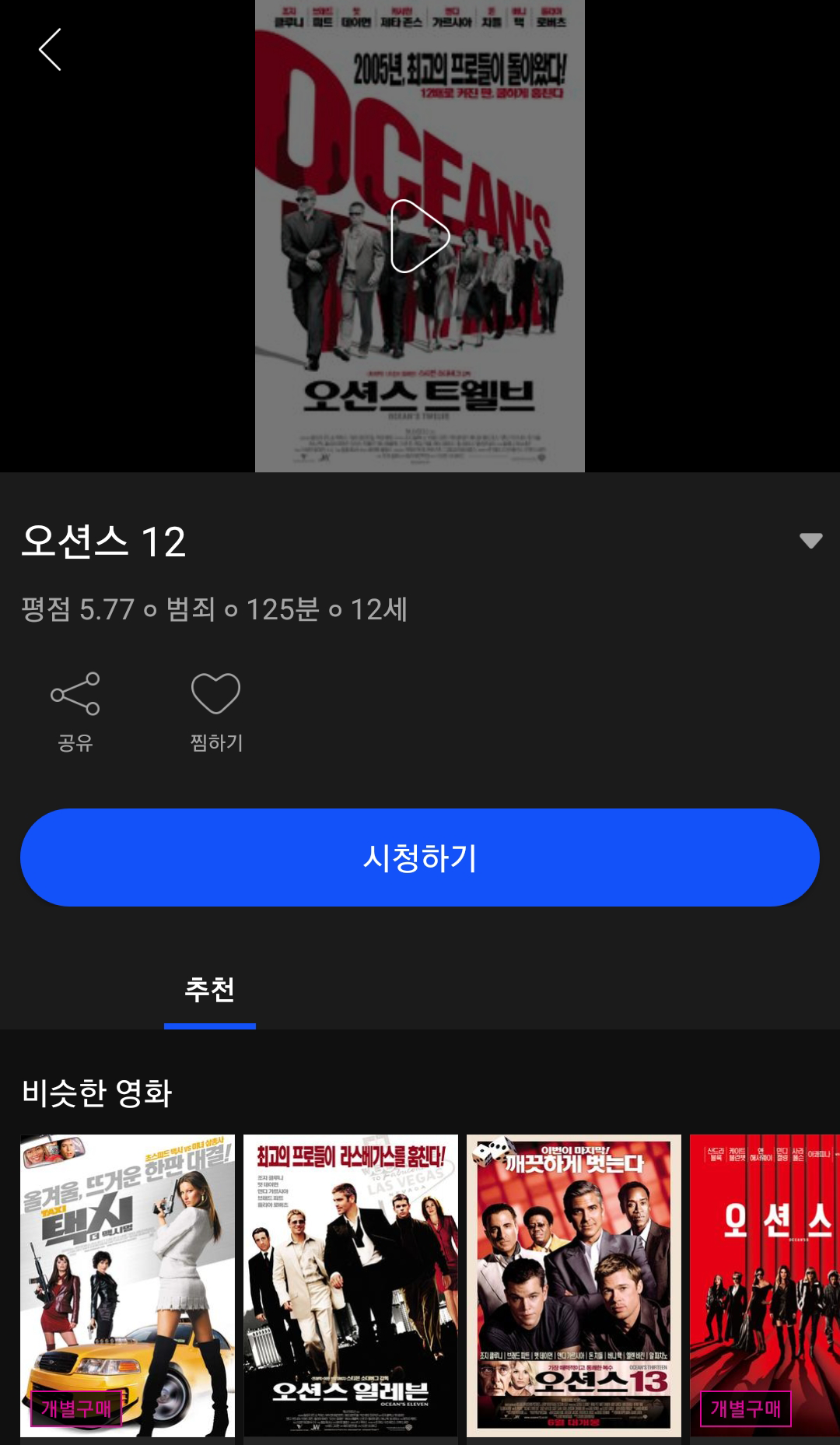Viewport: 840px width, 1445px height.
Task: Play the 오션스 12 trailer
Action: (420, 236)
